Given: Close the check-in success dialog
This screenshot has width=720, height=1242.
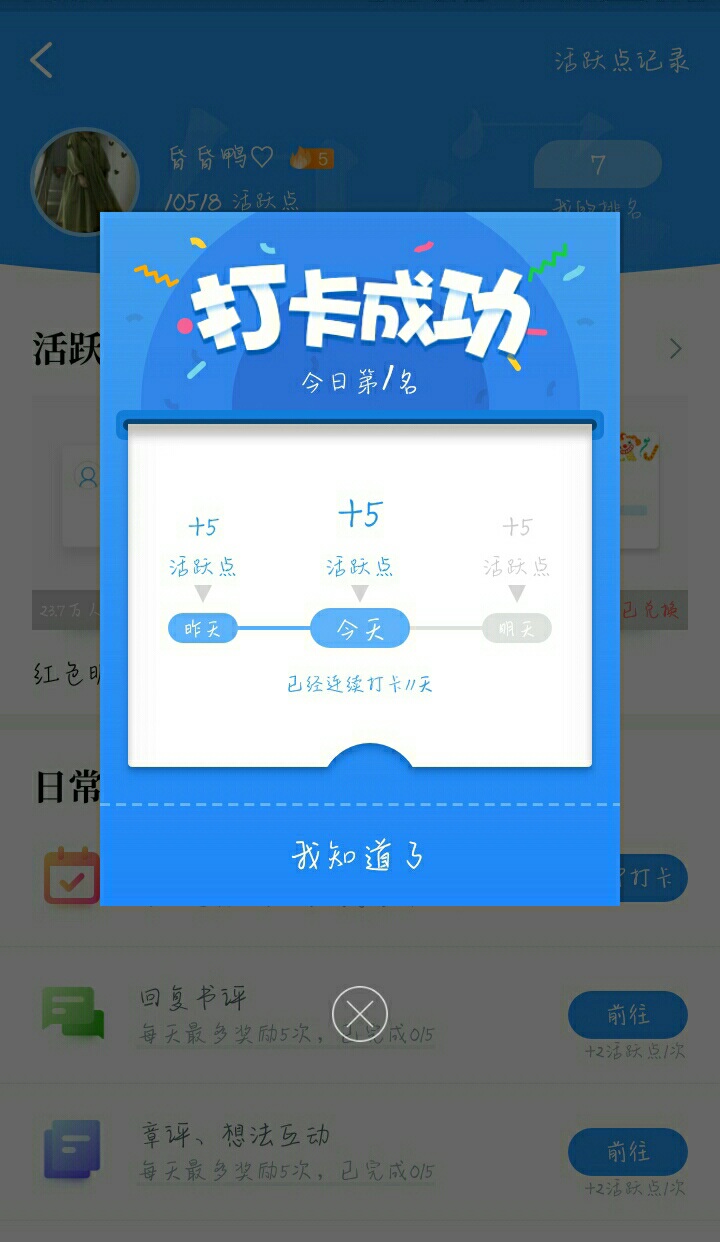Looking at the screenshot, I should [360, 1014].
